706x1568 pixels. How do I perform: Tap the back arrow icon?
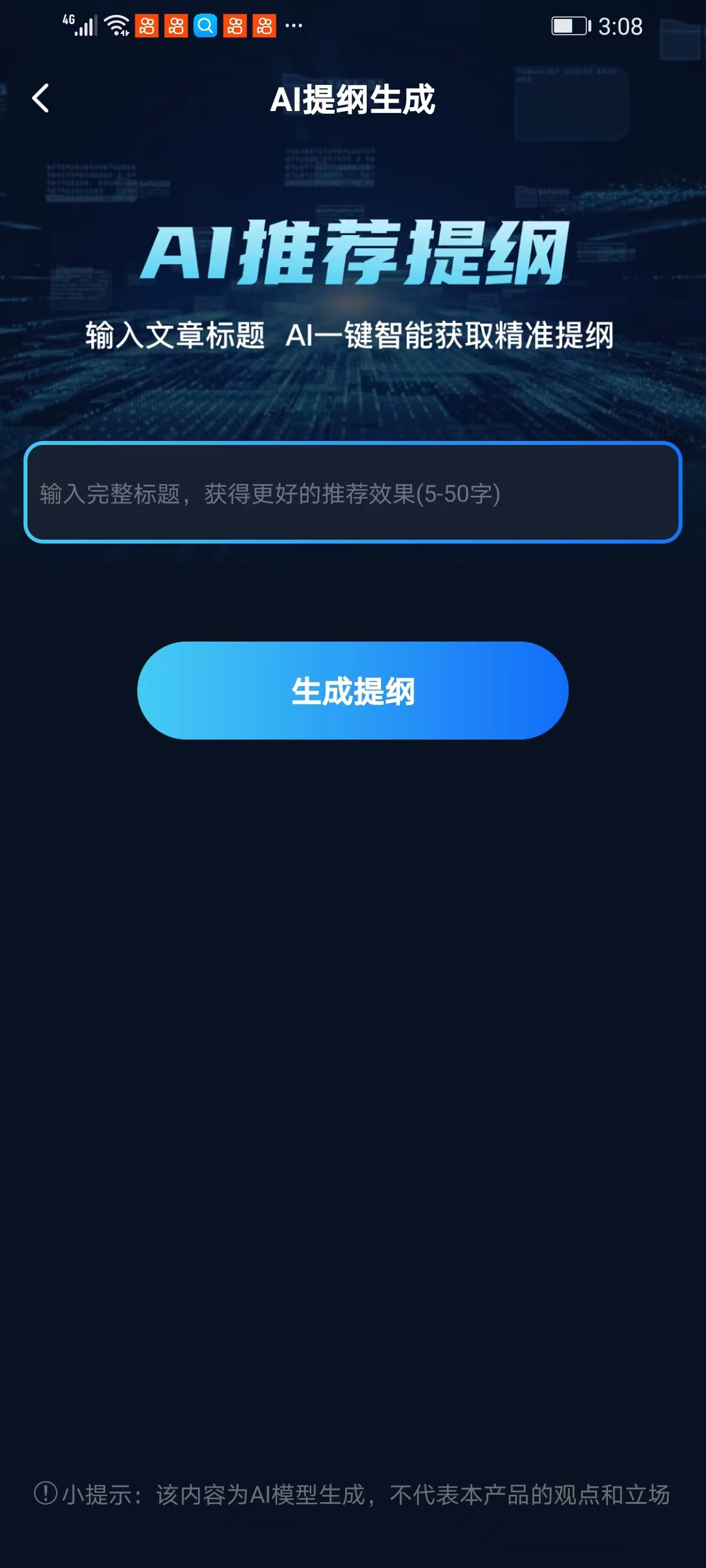(x=41, y=99)
